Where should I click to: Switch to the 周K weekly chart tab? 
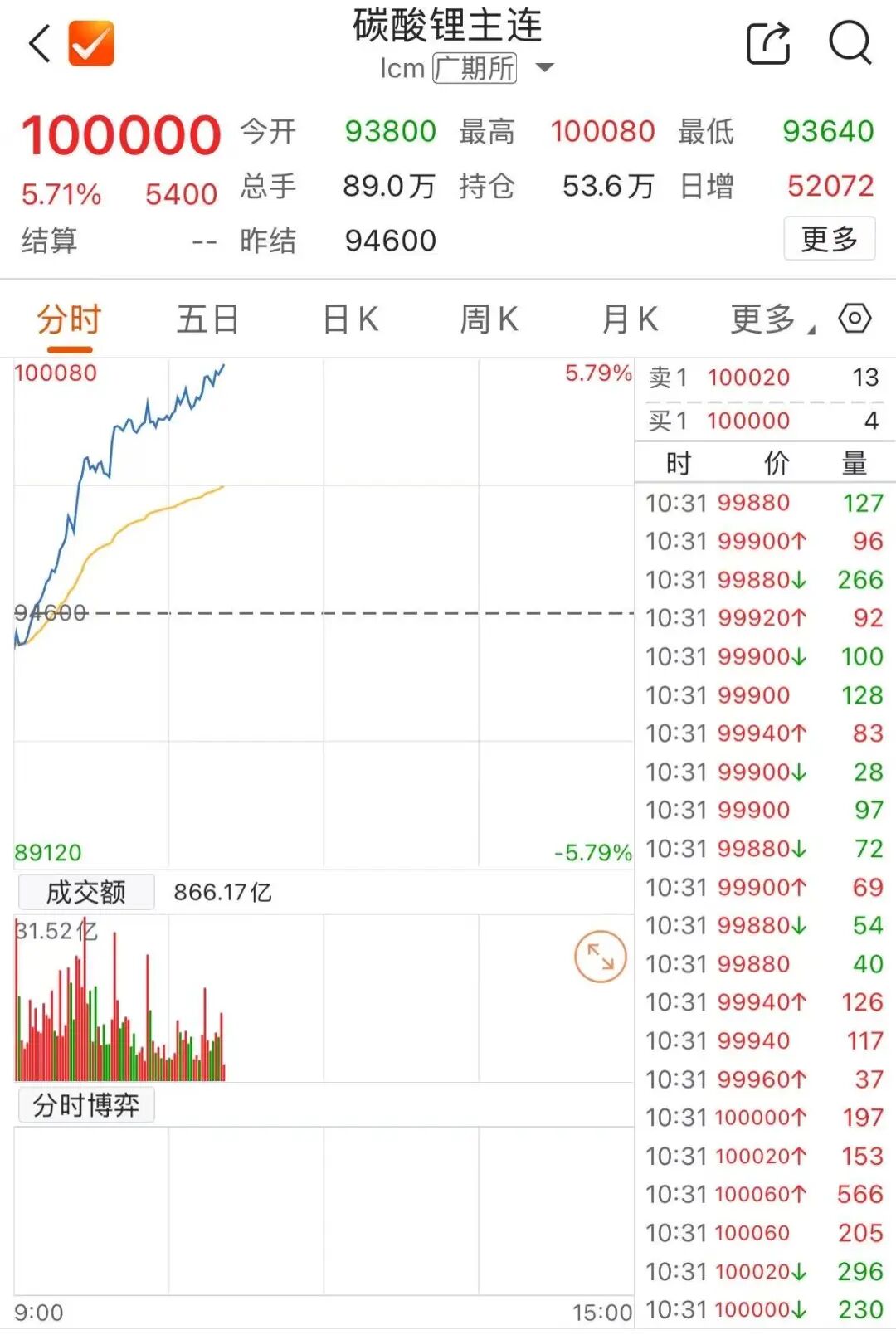[x=489, y=318]
